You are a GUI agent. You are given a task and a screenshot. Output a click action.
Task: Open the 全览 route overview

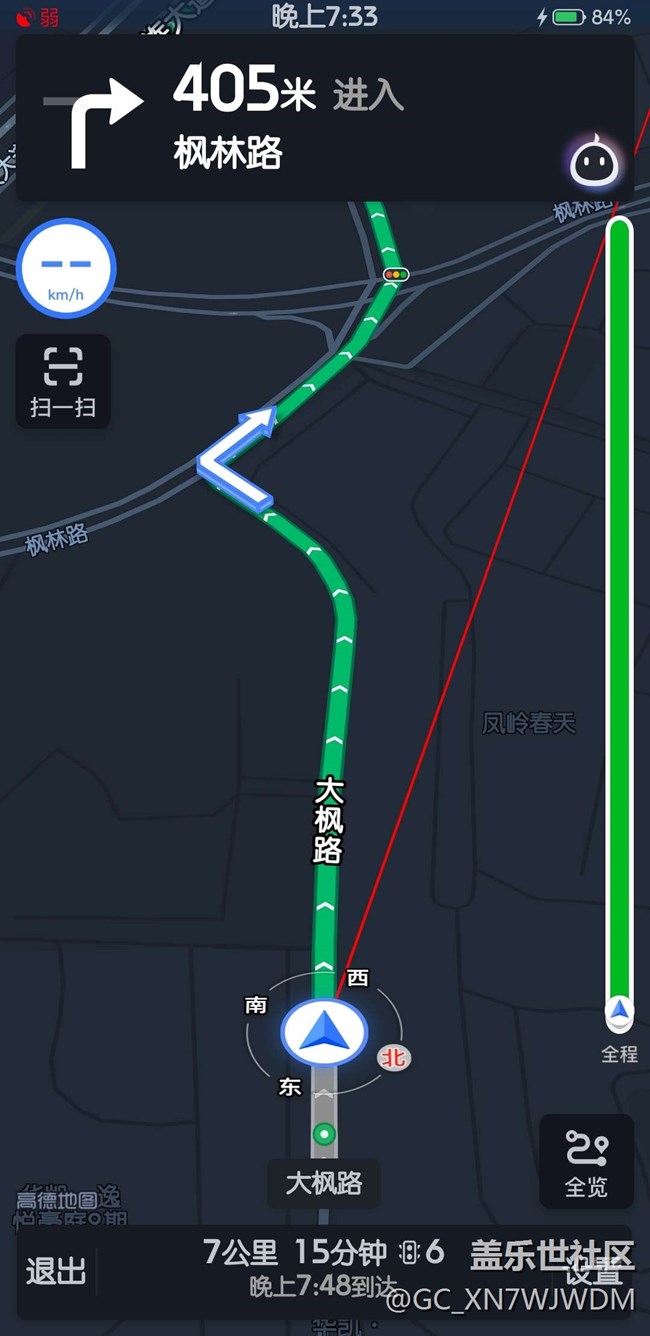pyautogui.click(x=586, y=1162)
